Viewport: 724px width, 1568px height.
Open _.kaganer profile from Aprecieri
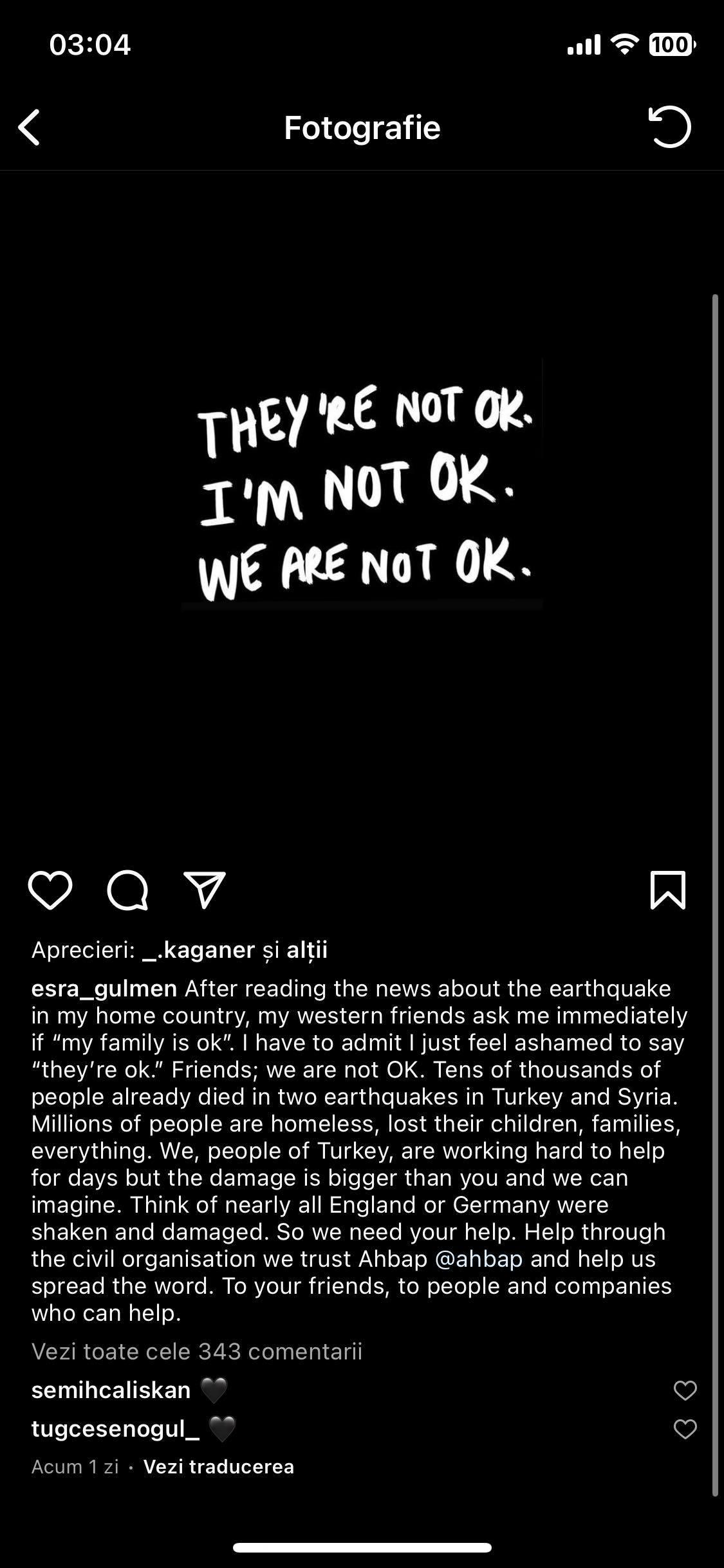[x=198, y=950]
